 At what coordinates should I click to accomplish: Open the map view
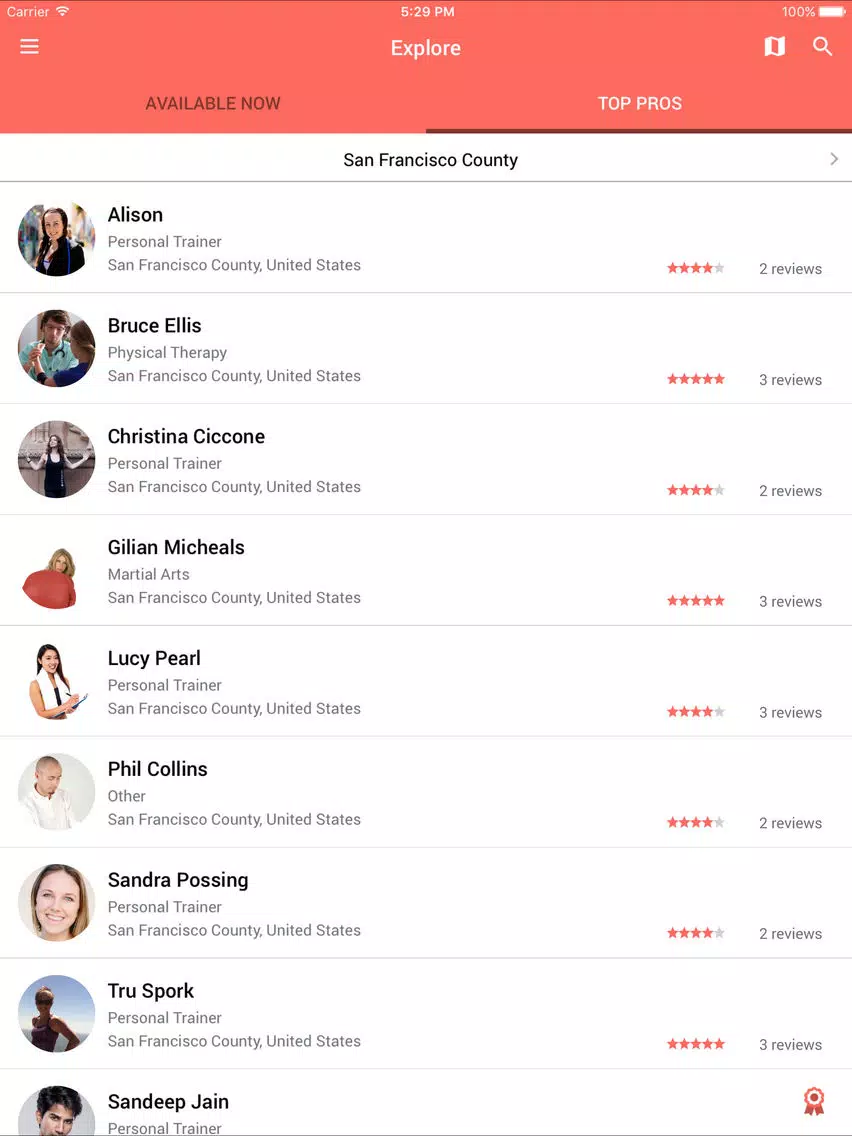774,47
